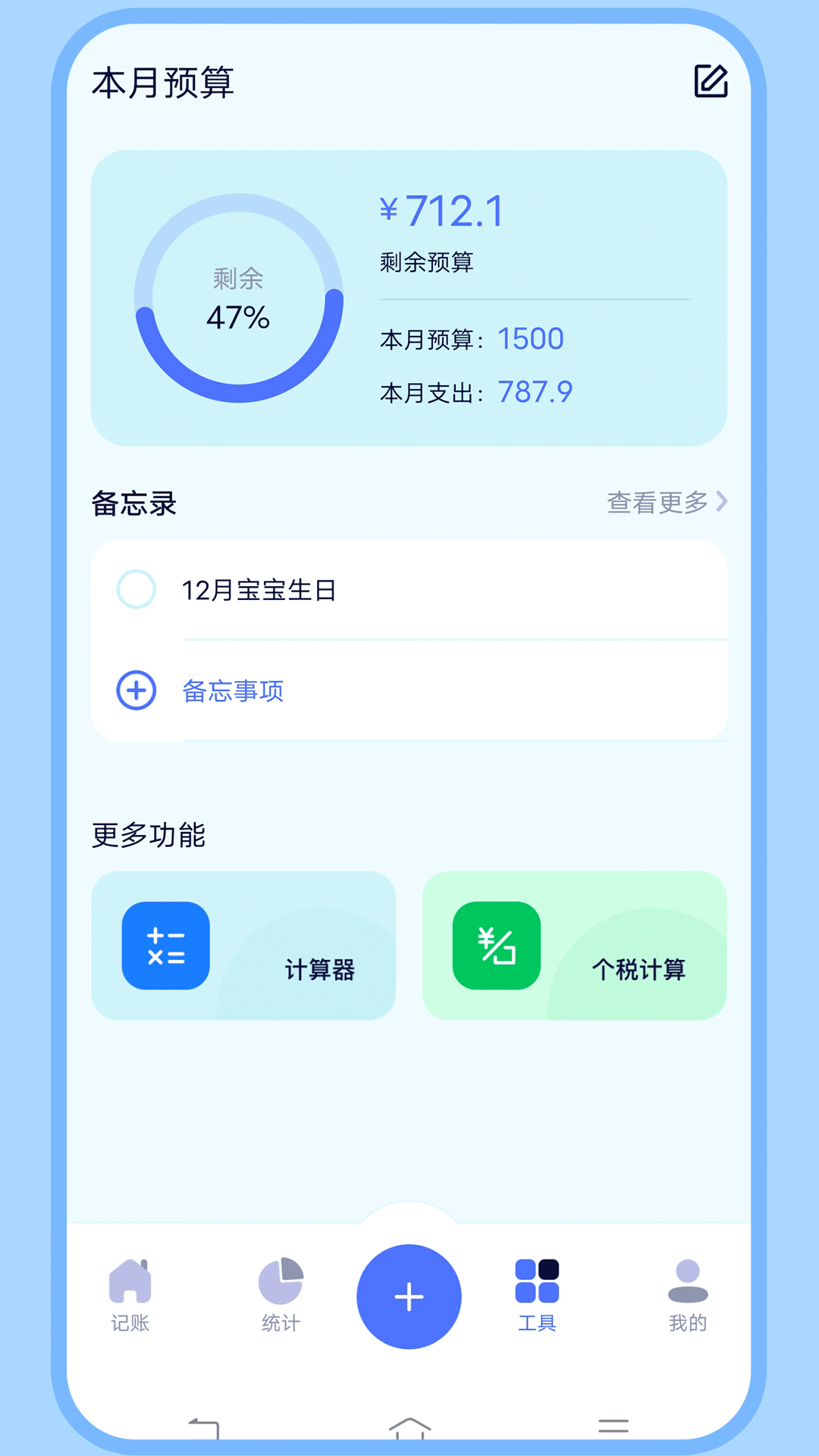Screen dimensions: 819x1456
Task: Edit the monthly budget
Action: pyautogui.click(x=711, y=81)
